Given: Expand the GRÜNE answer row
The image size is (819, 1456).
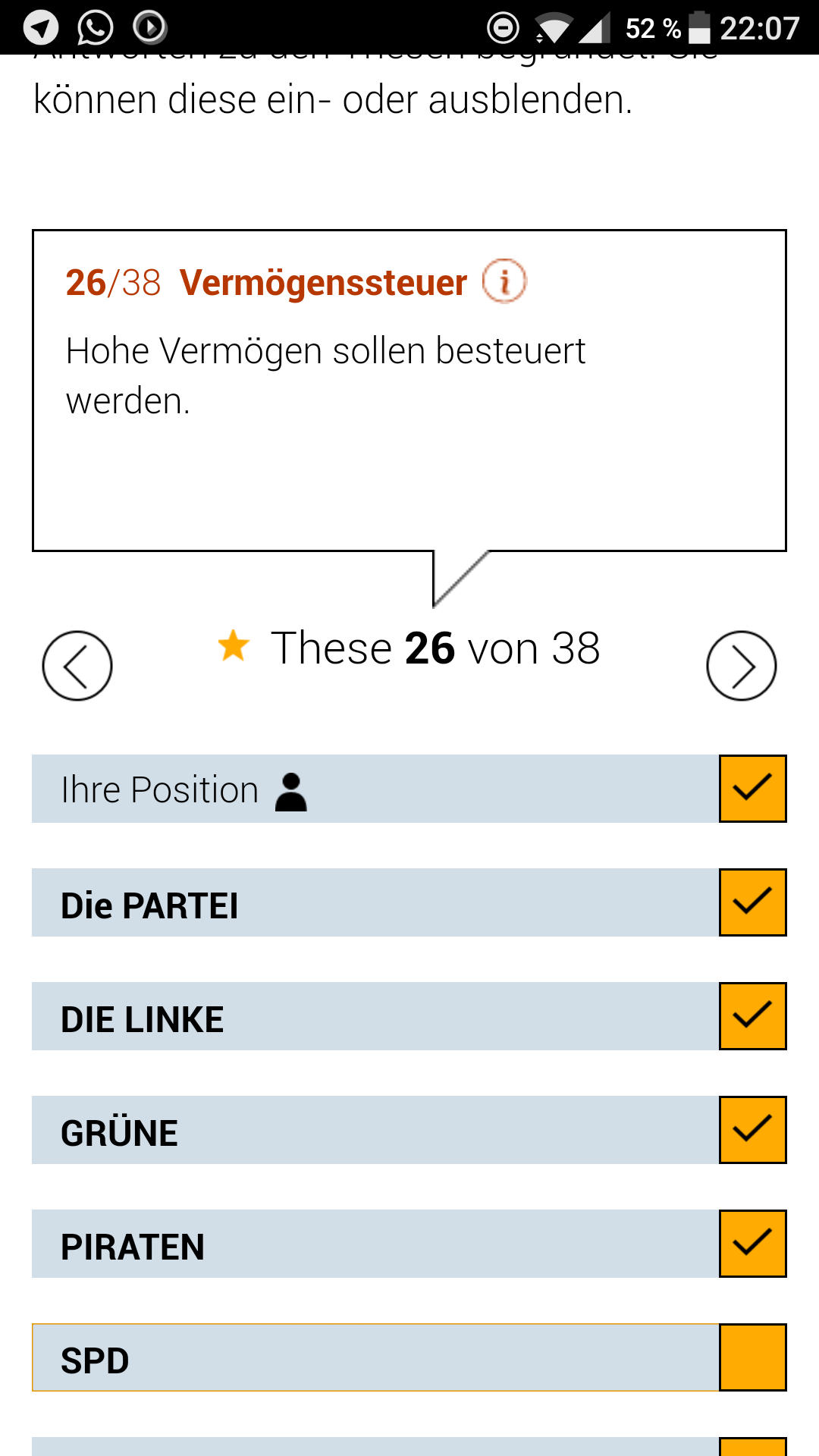Looking at the screenshot, I should (x=409, y=1130).
